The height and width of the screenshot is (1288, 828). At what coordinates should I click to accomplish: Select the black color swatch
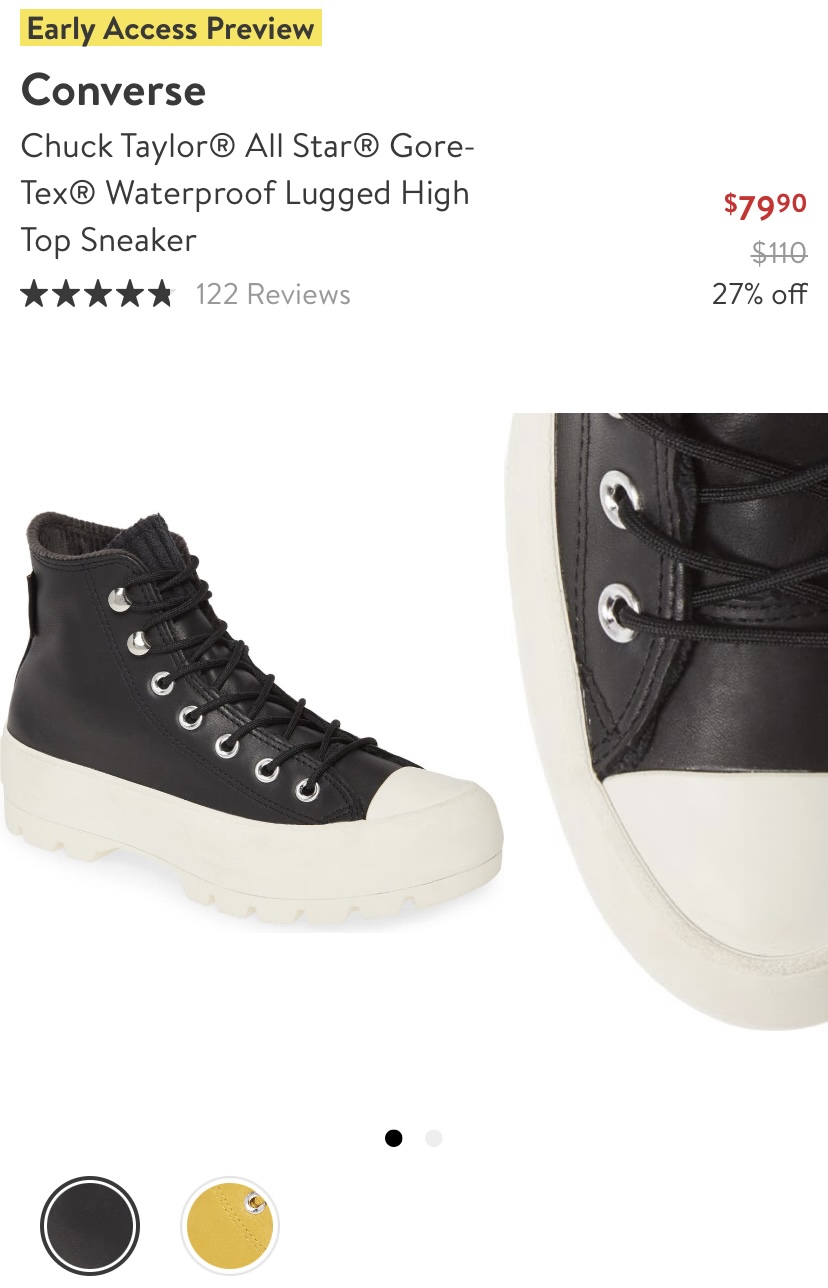click(x=90, y=1226)
